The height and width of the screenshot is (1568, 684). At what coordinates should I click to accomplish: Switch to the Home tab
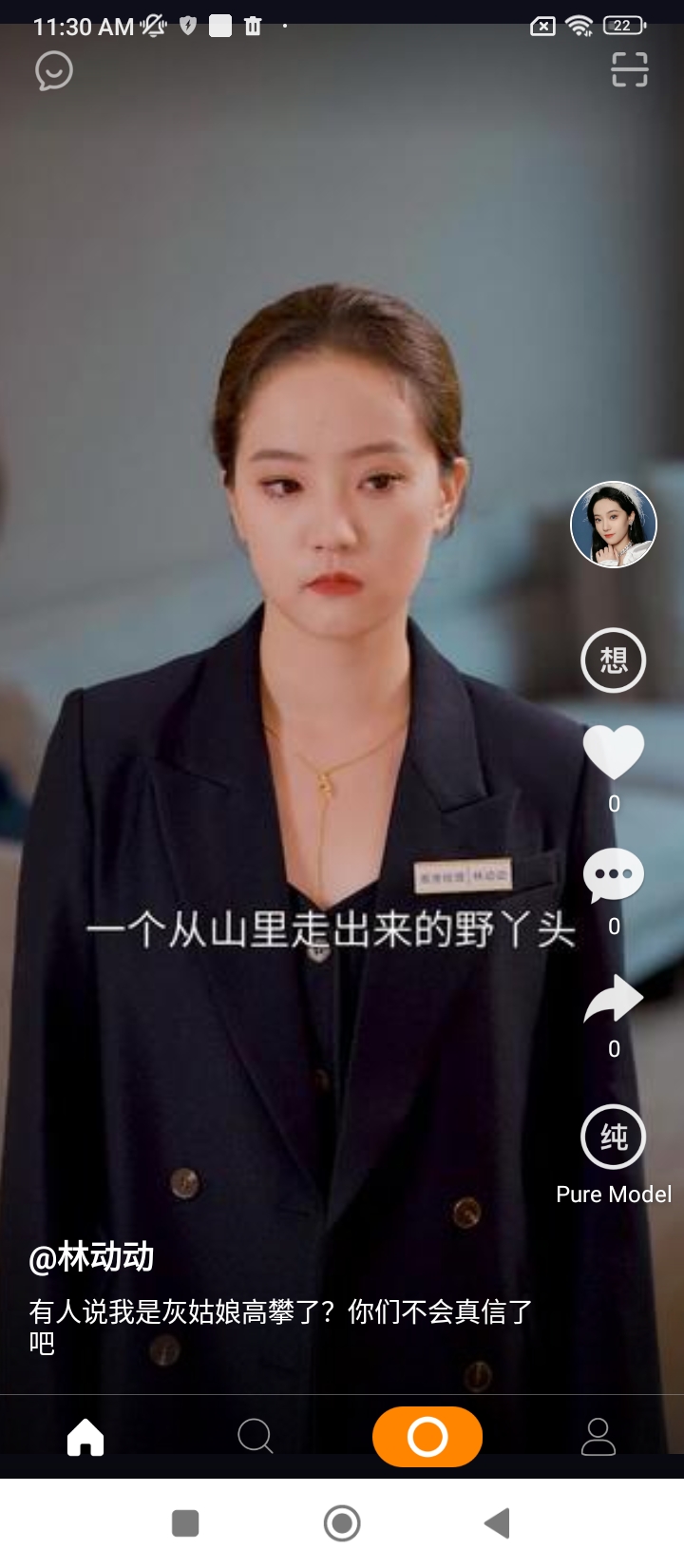[85, 1437]
